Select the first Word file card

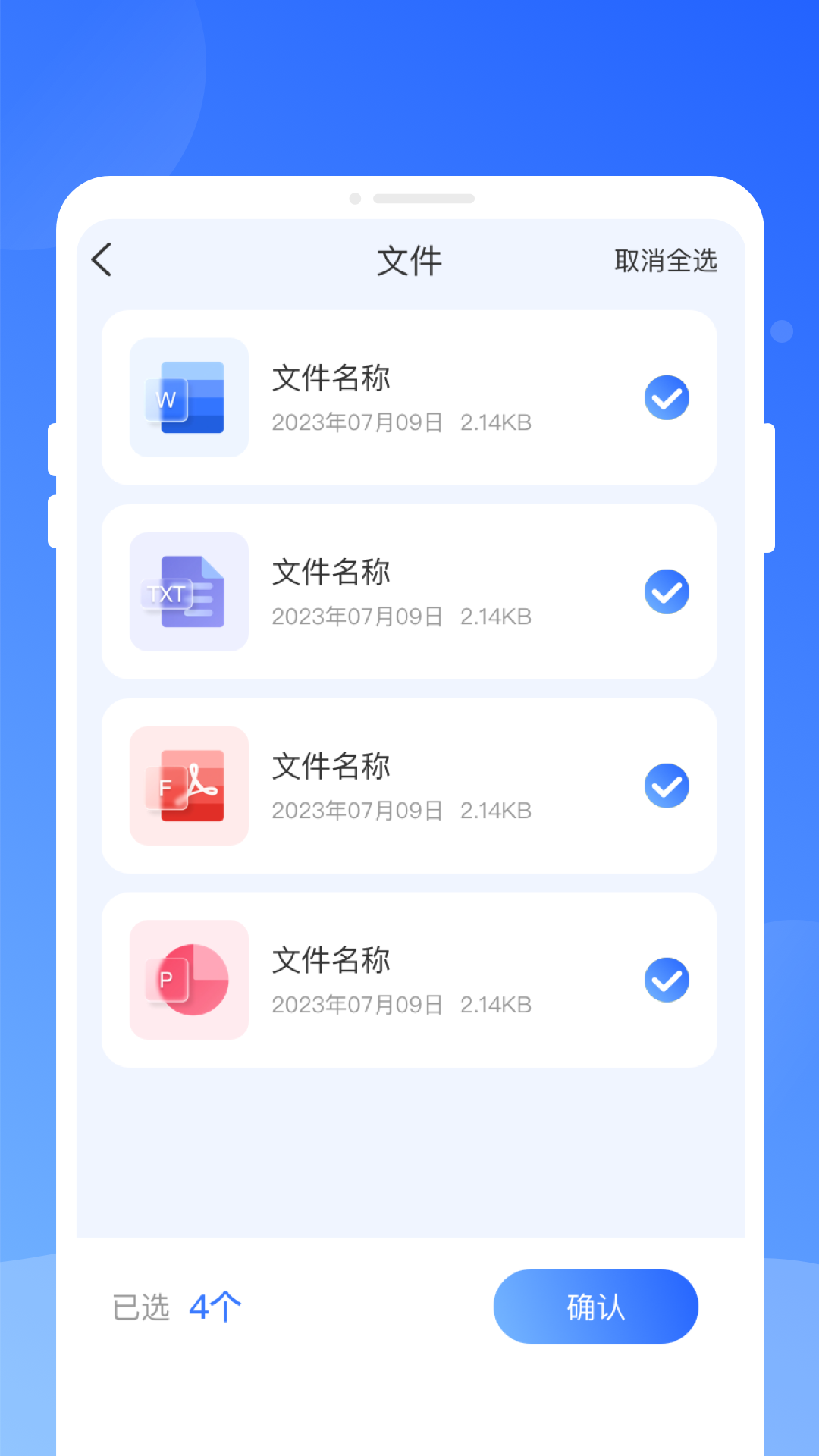pos(409,398)
